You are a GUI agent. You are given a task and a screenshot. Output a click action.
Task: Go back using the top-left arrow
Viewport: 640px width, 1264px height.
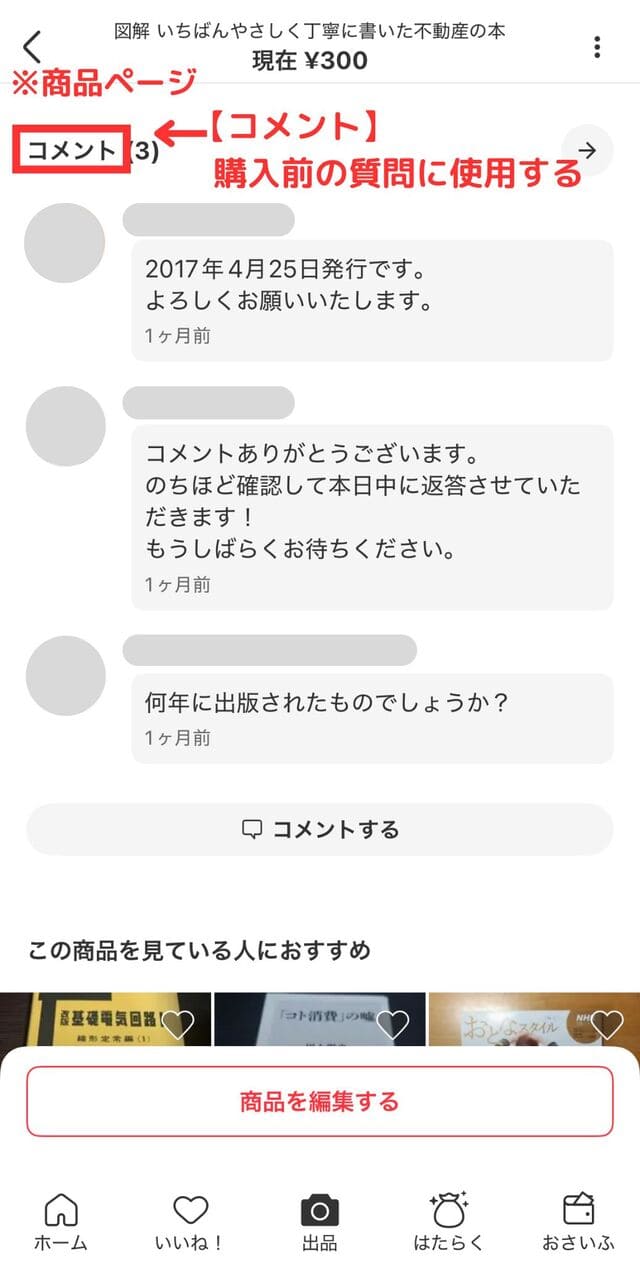tap(33, 46)
